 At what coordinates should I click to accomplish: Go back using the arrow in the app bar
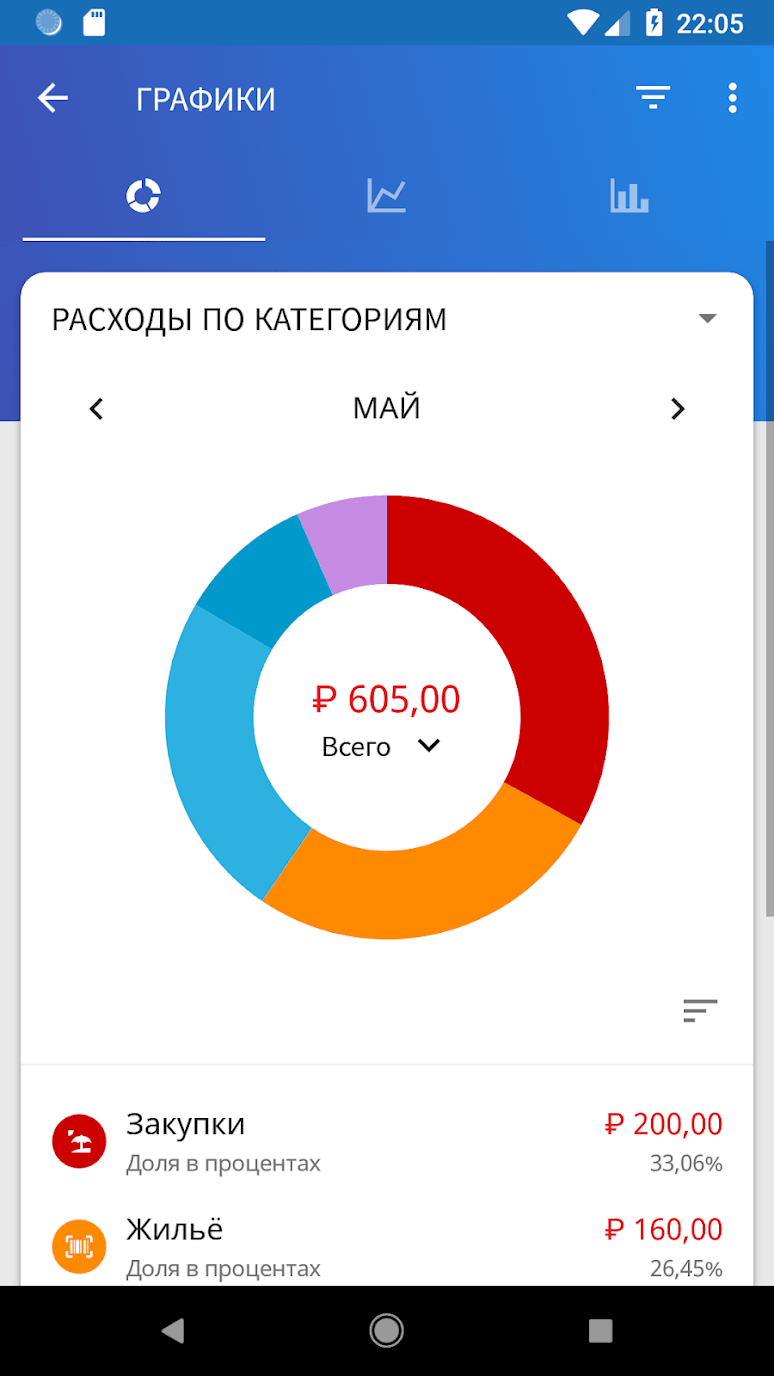(x=53, y=98)
